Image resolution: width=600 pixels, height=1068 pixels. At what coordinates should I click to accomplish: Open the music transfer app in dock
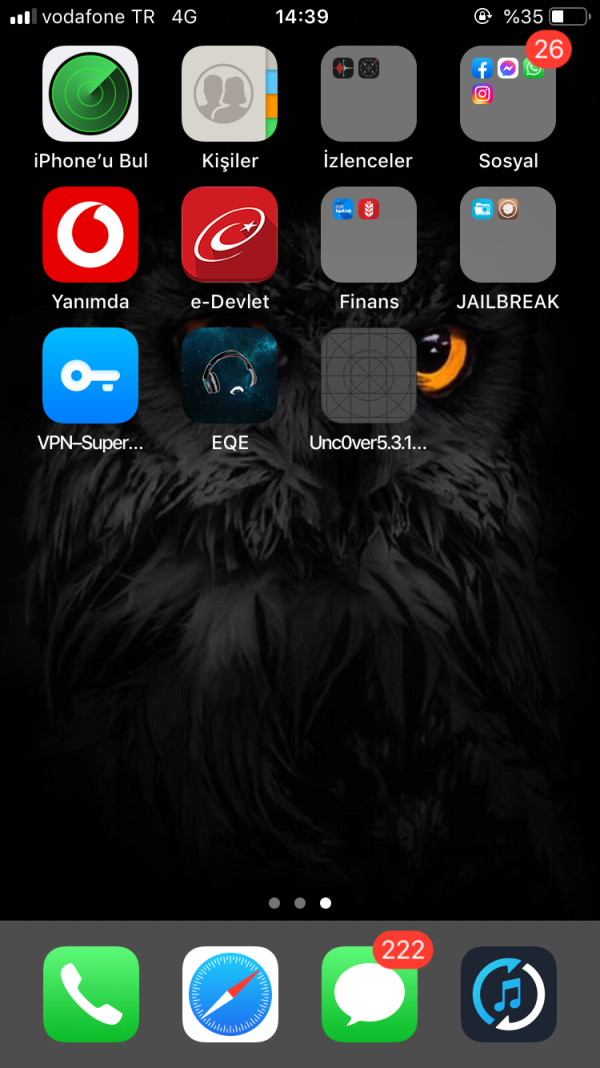coord(508,994)
